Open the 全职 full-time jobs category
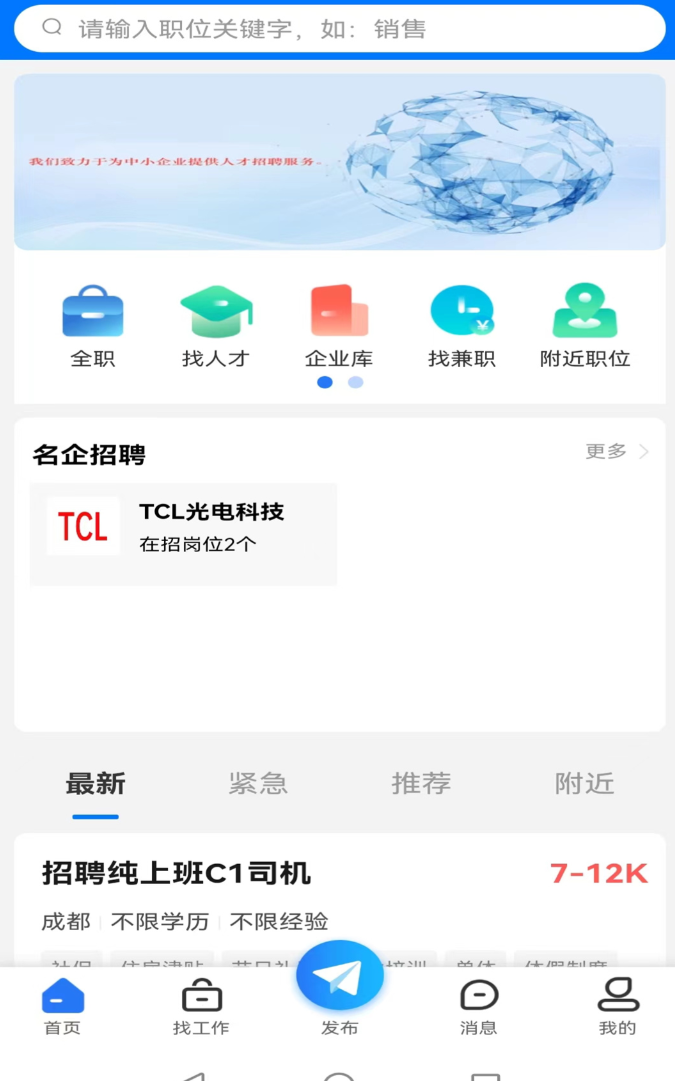The width and height of the screenshot is (675, 1081). (93, 327)
